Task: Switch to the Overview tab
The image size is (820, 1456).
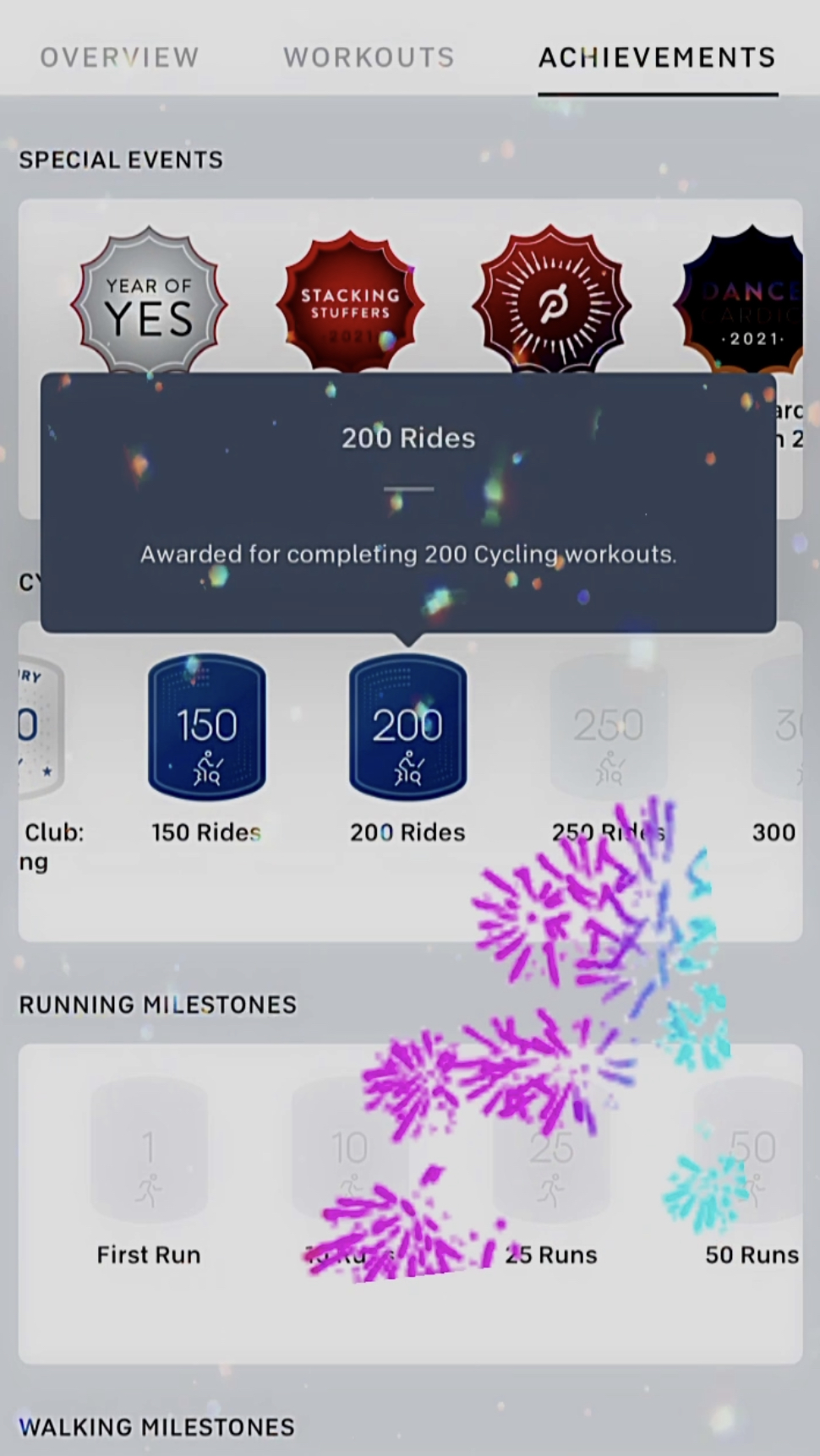Action: [x=119, y=57]
